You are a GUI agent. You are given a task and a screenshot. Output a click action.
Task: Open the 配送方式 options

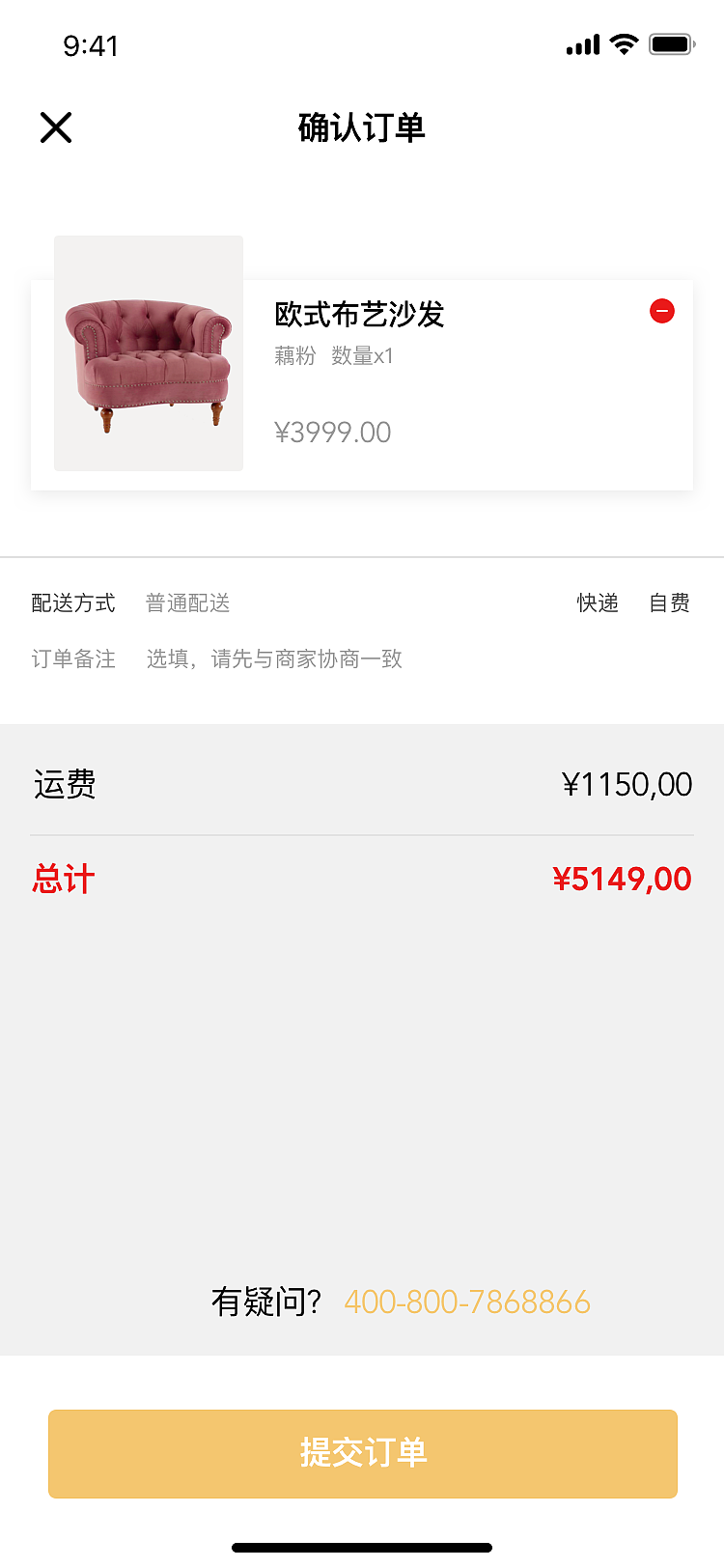point(73,602)
